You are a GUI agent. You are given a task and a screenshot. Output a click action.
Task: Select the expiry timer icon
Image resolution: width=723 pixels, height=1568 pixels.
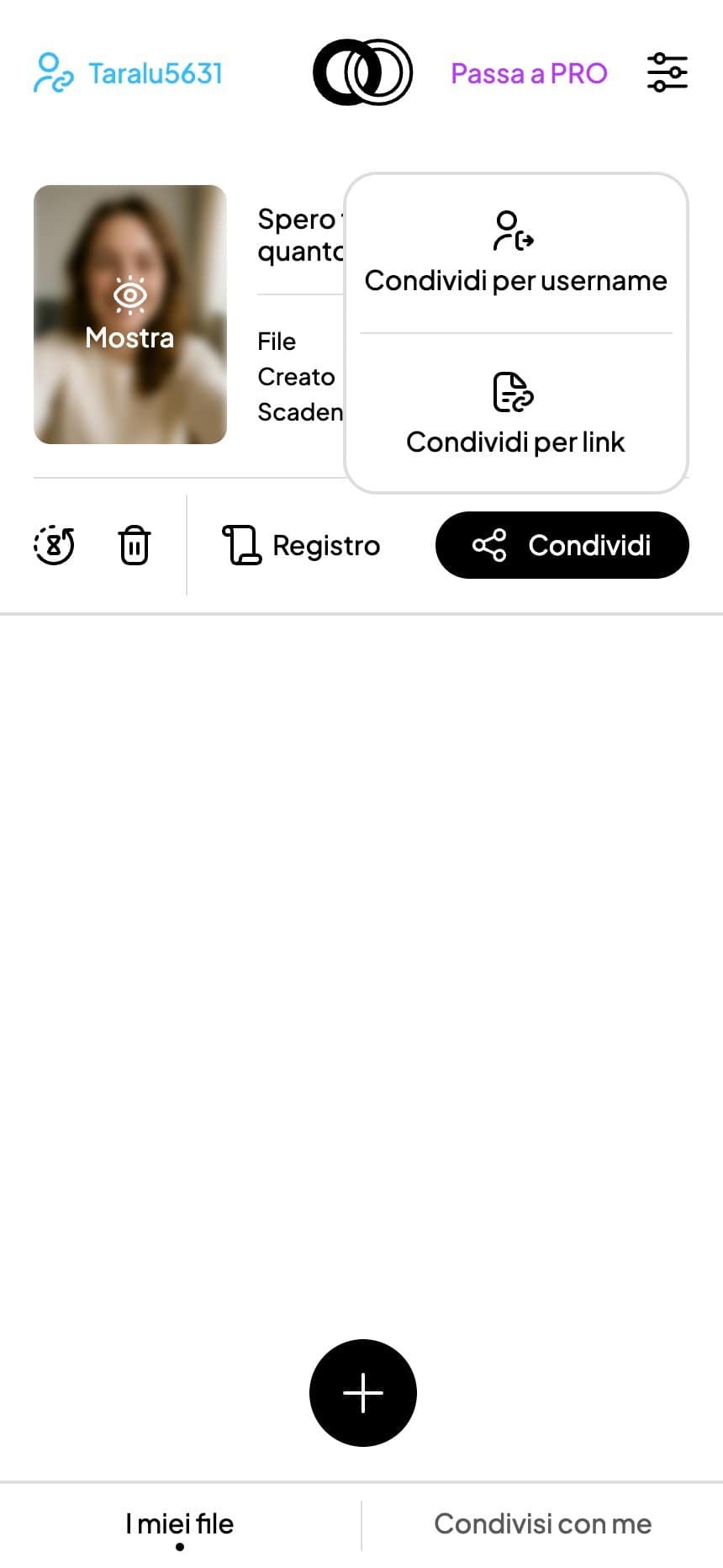pos(55,545)
